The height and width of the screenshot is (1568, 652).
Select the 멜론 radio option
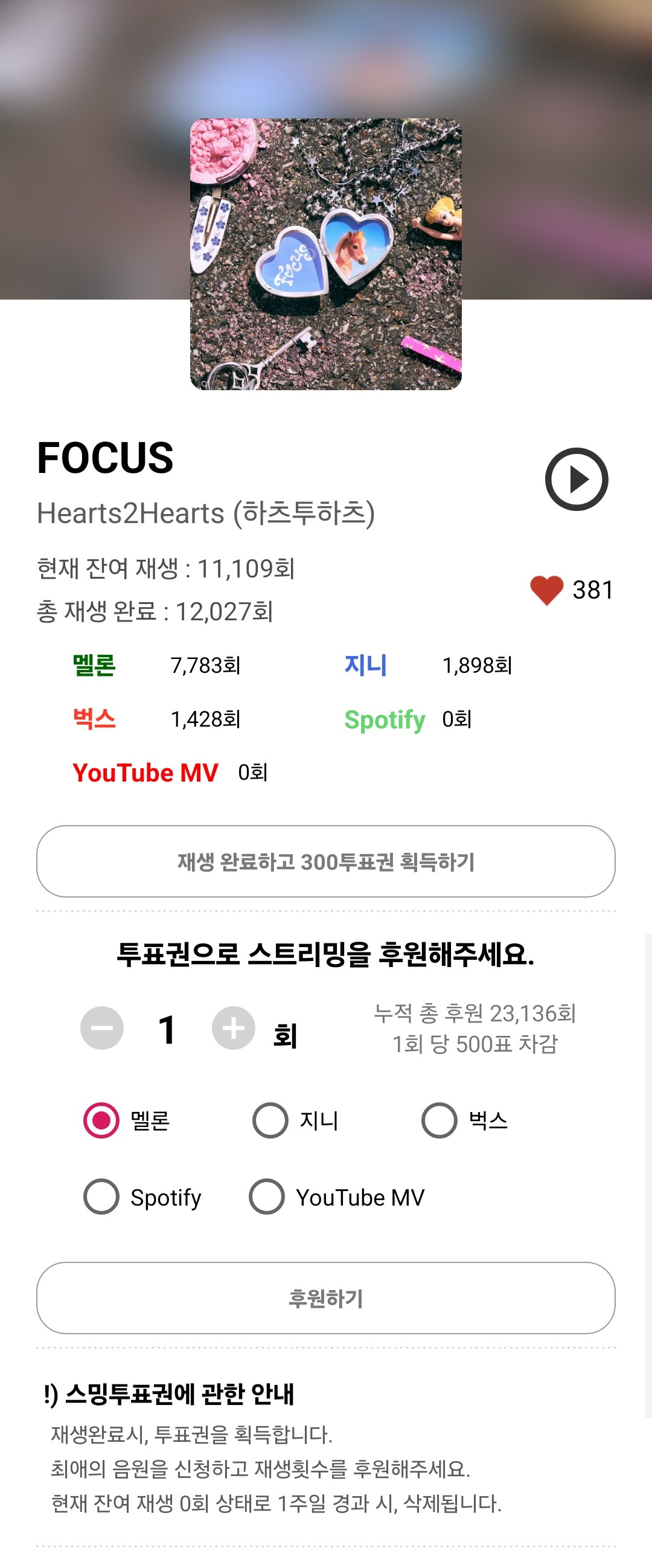[x=101, y=1120]
